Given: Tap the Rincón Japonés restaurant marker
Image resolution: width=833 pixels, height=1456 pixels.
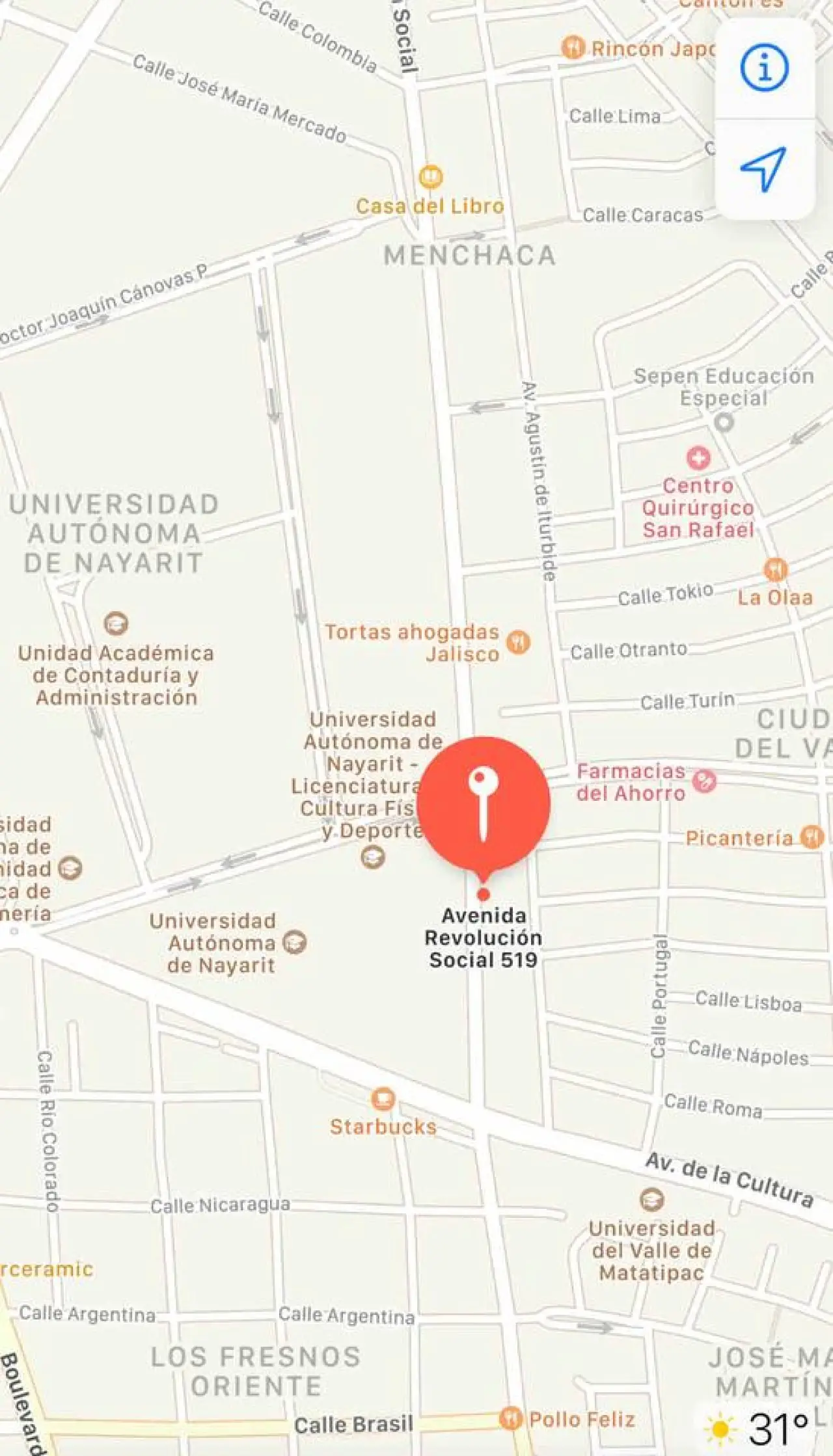Looking at the screenshot, I should pos(573,47).
